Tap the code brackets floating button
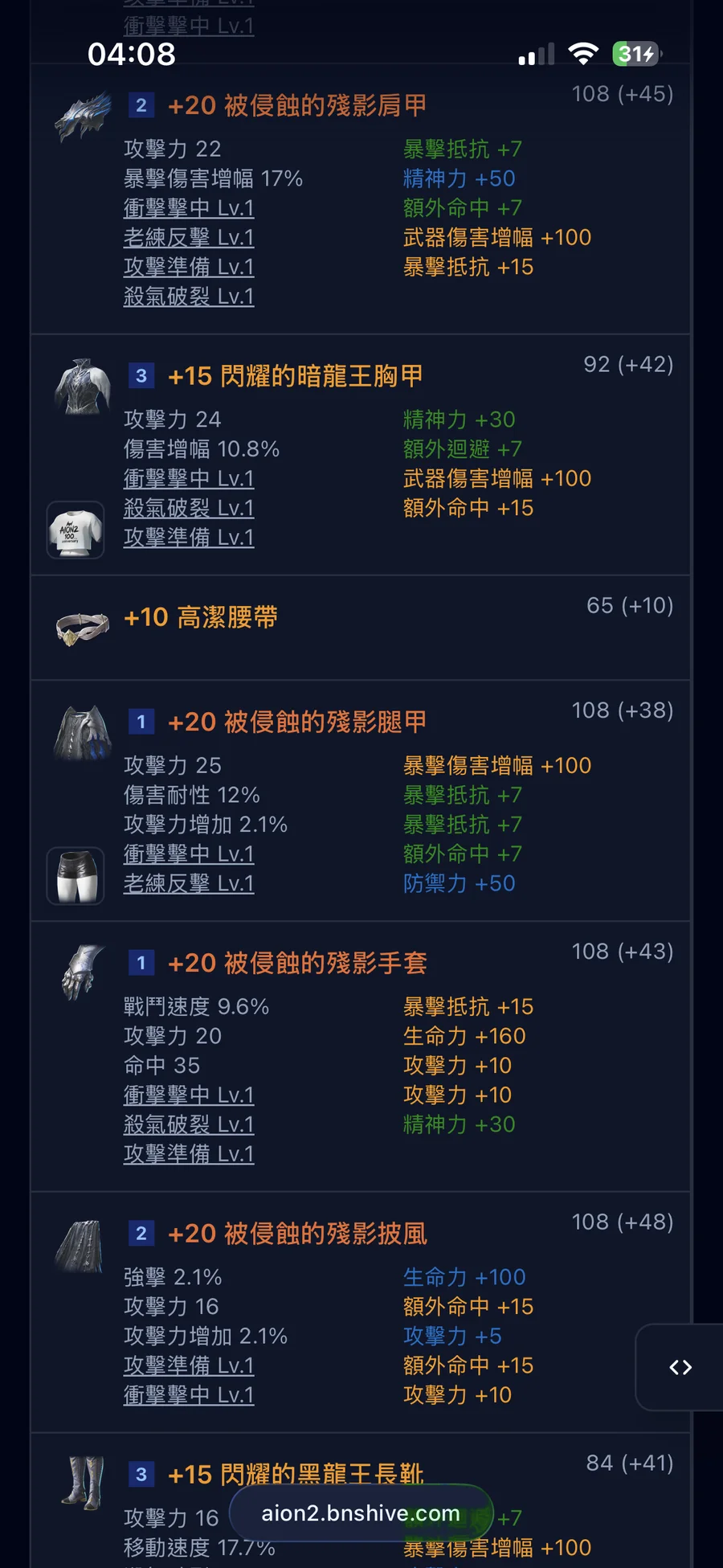723x1568 pixels. [x=680, y=1367]
